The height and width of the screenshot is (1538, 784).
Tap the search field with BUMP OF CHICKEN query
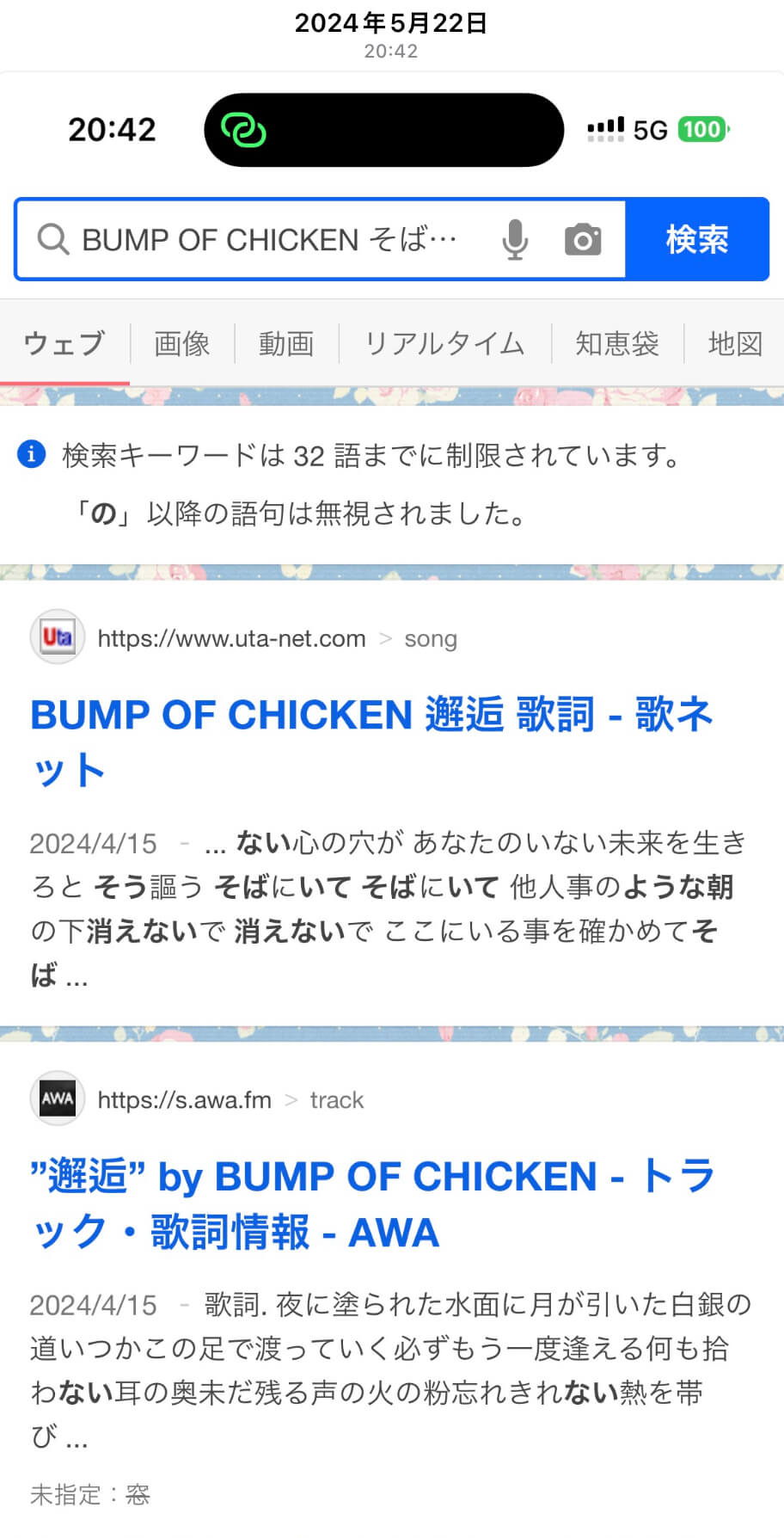pyautogui.click(x=266, y=239)
